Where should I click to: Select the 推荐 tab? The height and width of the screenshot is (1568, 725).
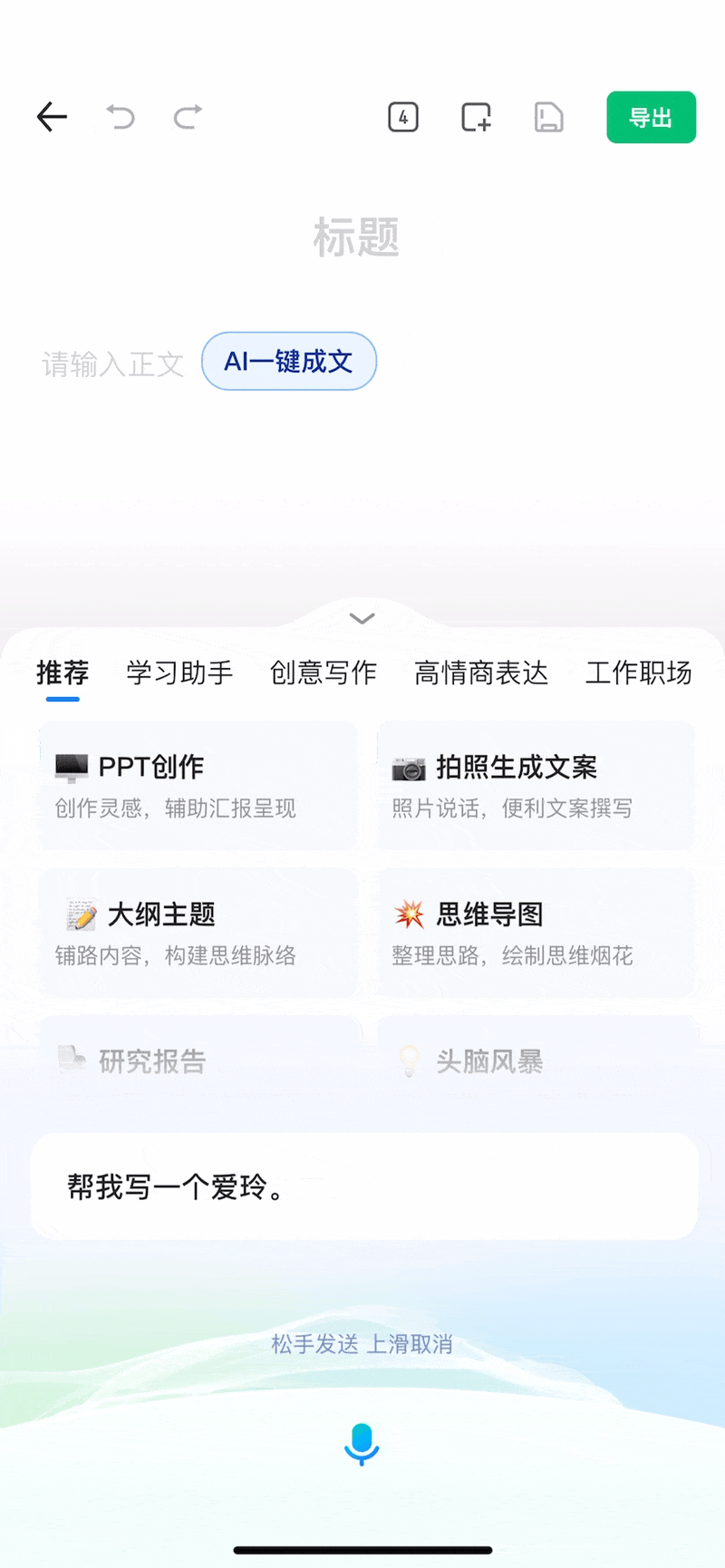(63, 673)
